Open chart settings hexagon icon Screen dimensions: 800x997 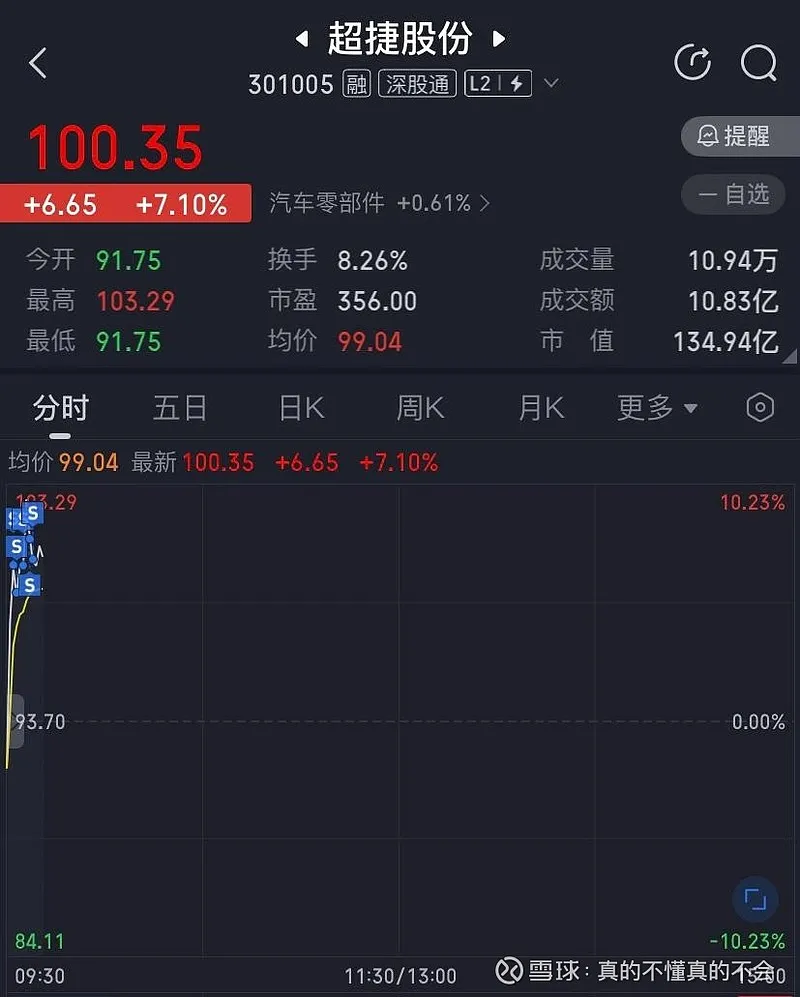point(760,408)
